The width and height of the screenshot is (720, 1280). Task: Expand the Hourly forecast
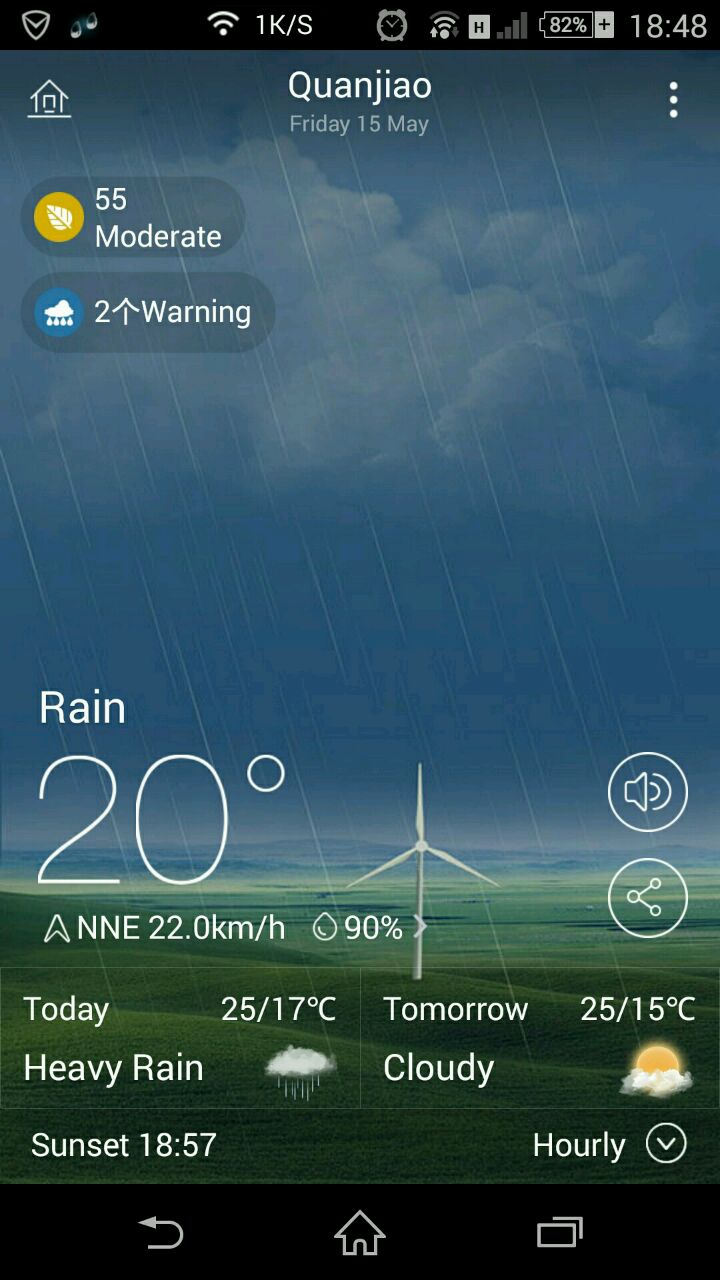click(x=609, y=1144)
